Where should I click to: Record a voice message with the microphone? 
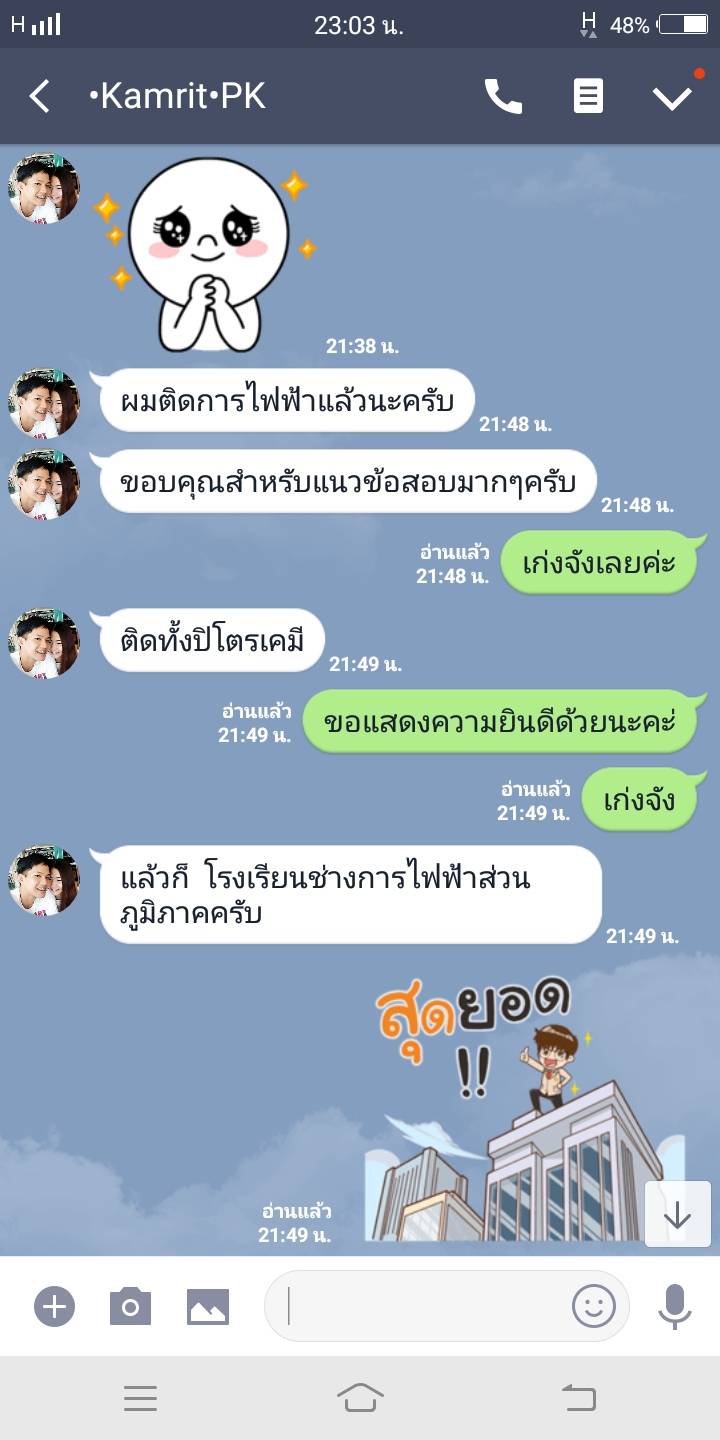click(675, 1306)
